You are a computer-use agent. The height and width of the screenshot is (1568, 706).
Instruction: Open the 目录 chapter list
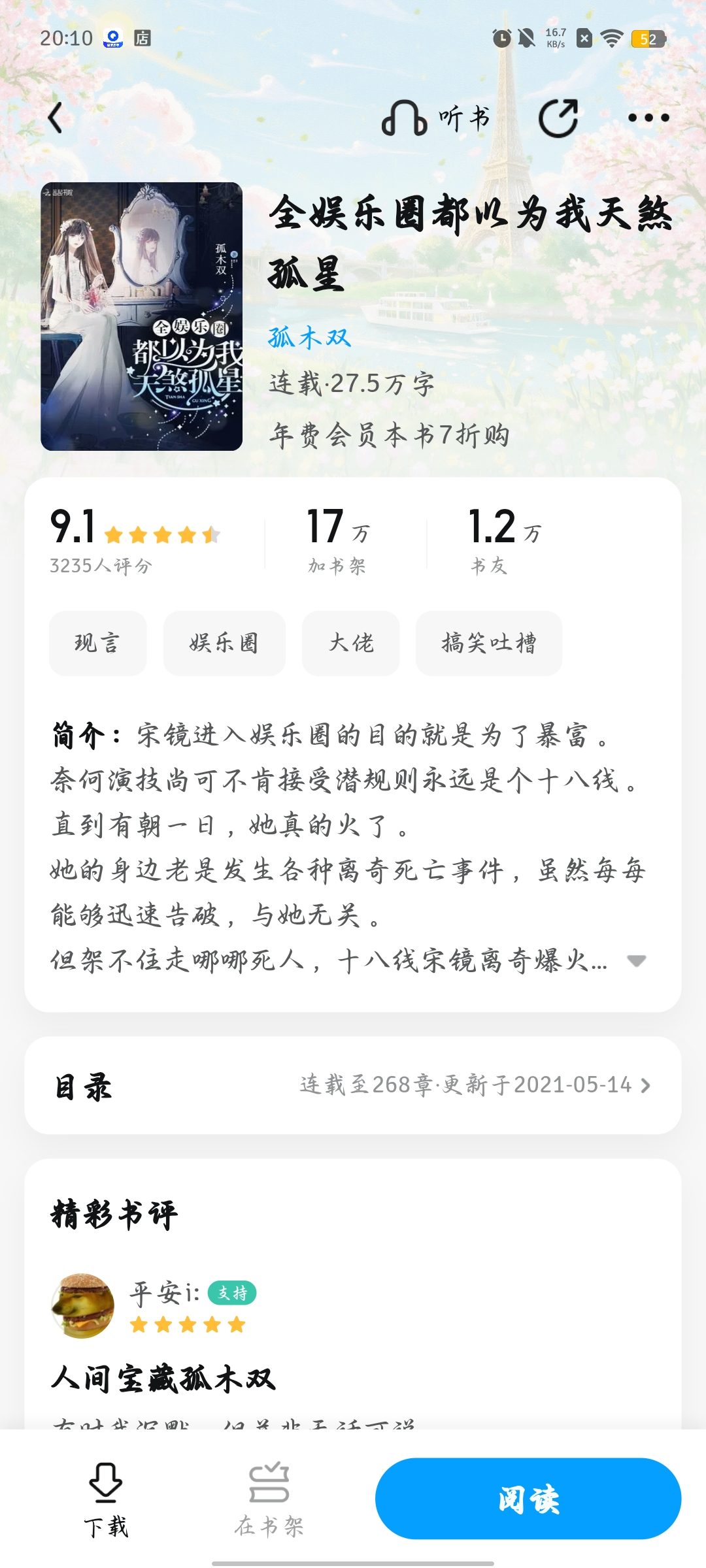point(353,1085)
